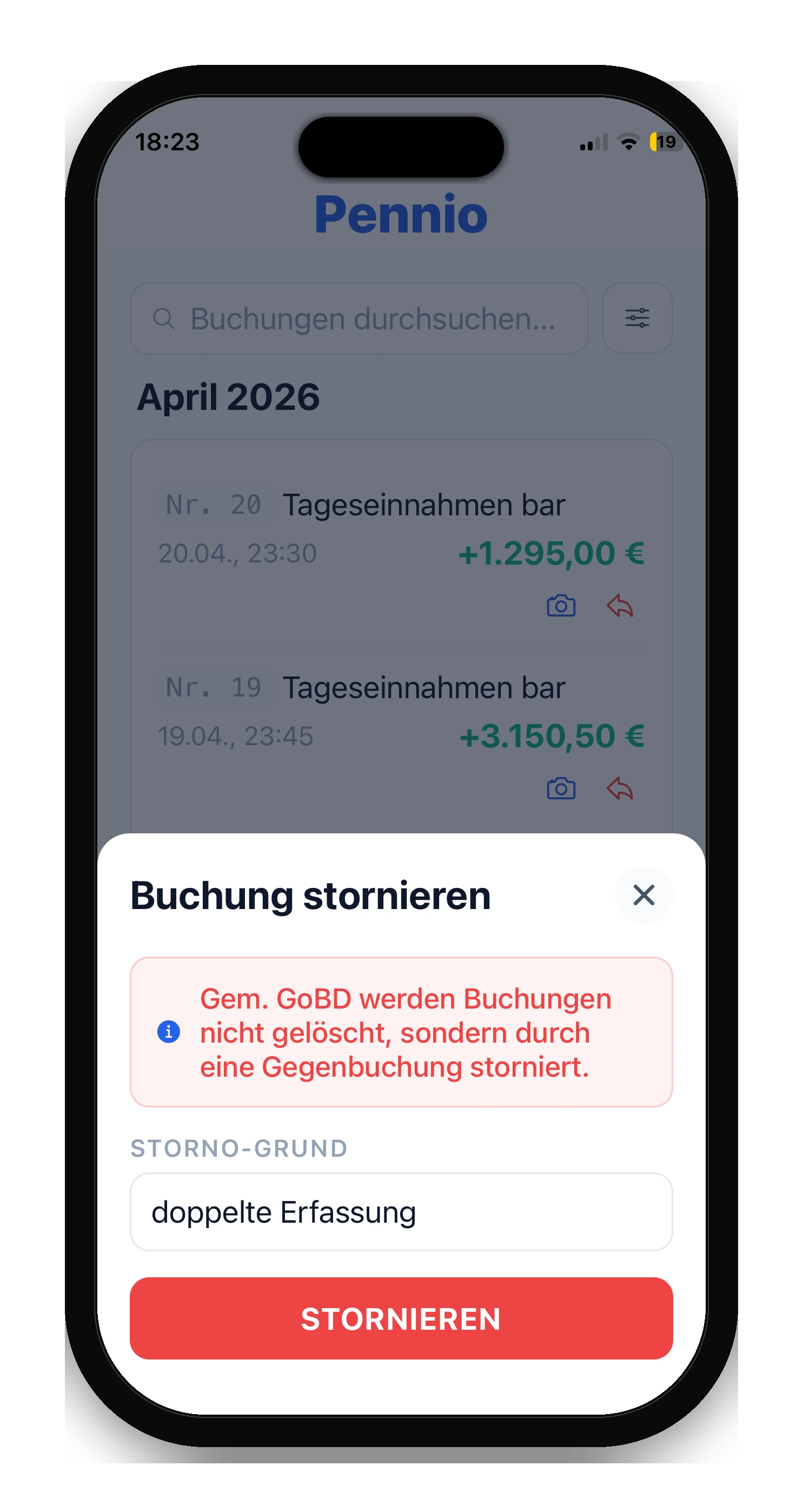Select the reason doppelte Erfassung
The image size is (803, 1512).
[x=284, y=1211]
